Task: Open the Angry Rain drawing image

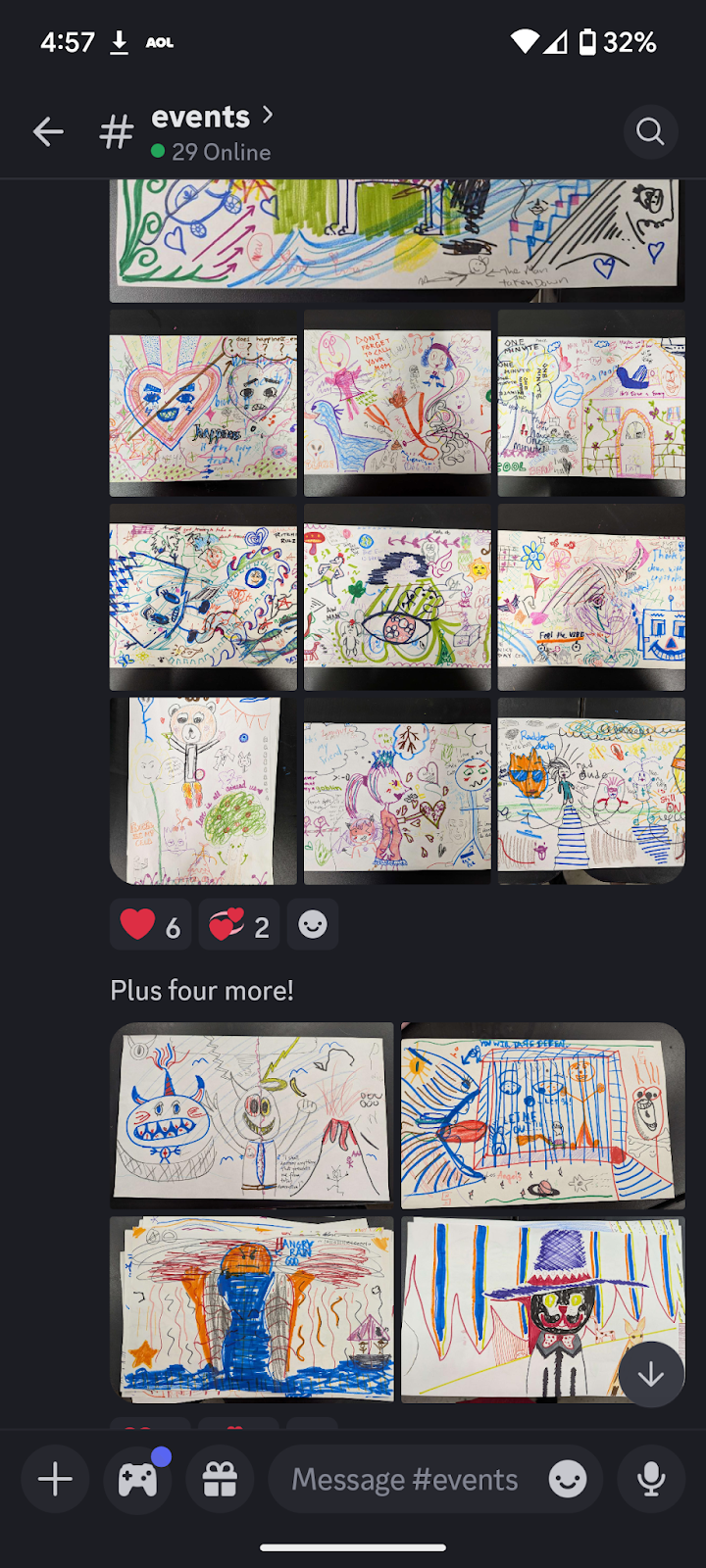Action: (x=252, y=1308)
